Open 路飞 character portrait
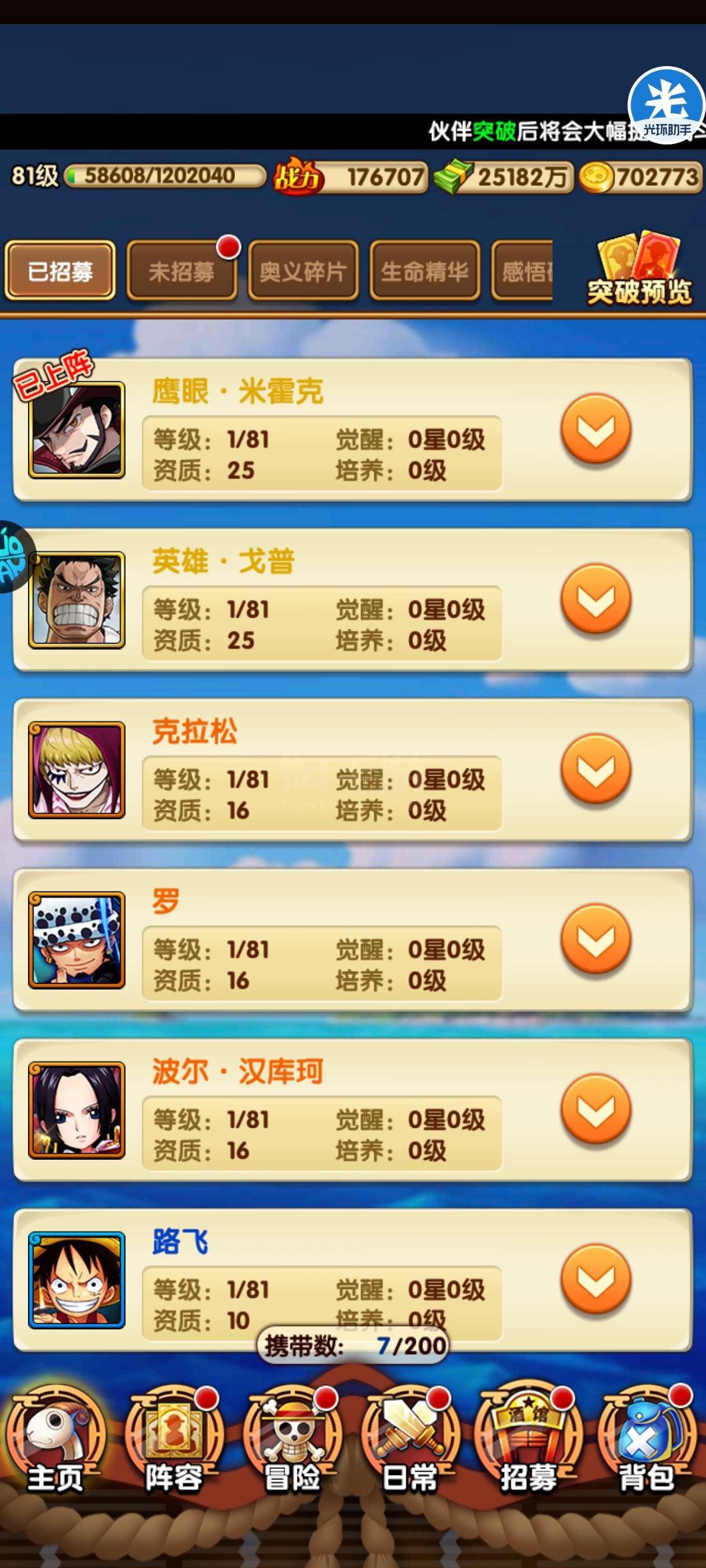The width and height of the screenshot is (706, 1568). click(77, 1280)
